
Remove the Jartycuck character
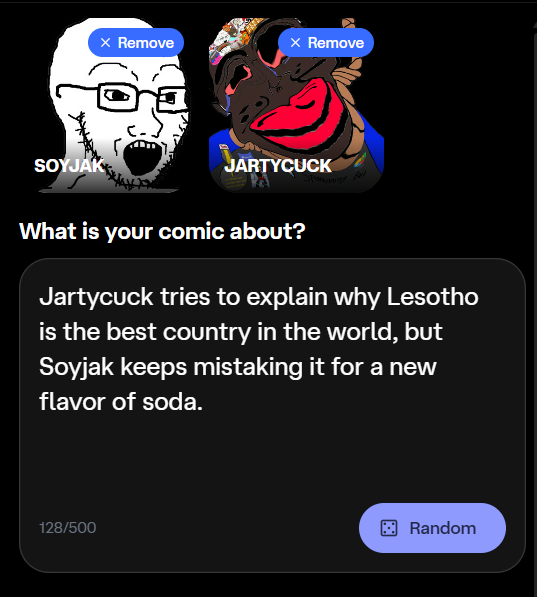click(x=326, y=43)
